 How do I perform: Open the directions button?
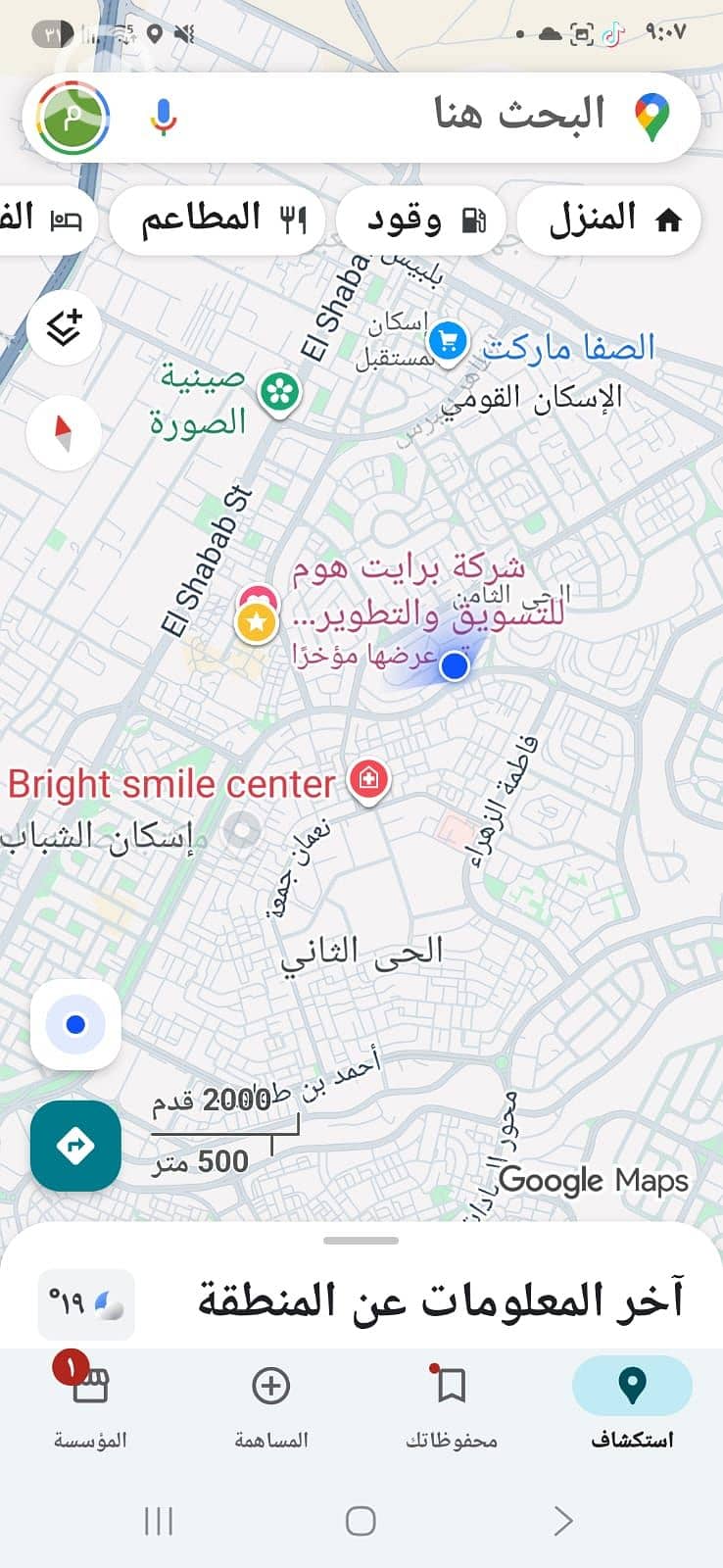[75, 1145]
